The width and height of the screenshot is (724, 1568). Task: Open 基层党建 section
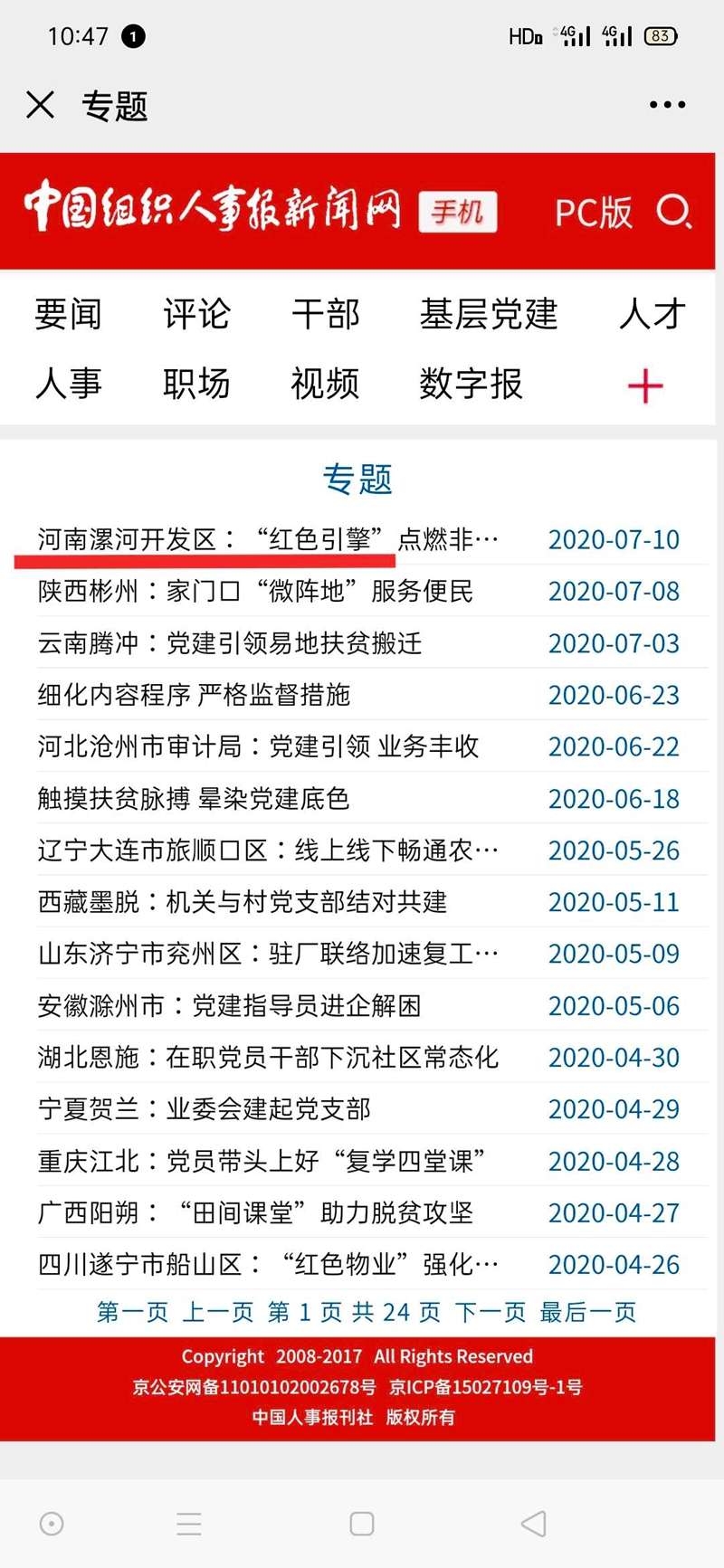pyautogui.click(x=489, y=314)
